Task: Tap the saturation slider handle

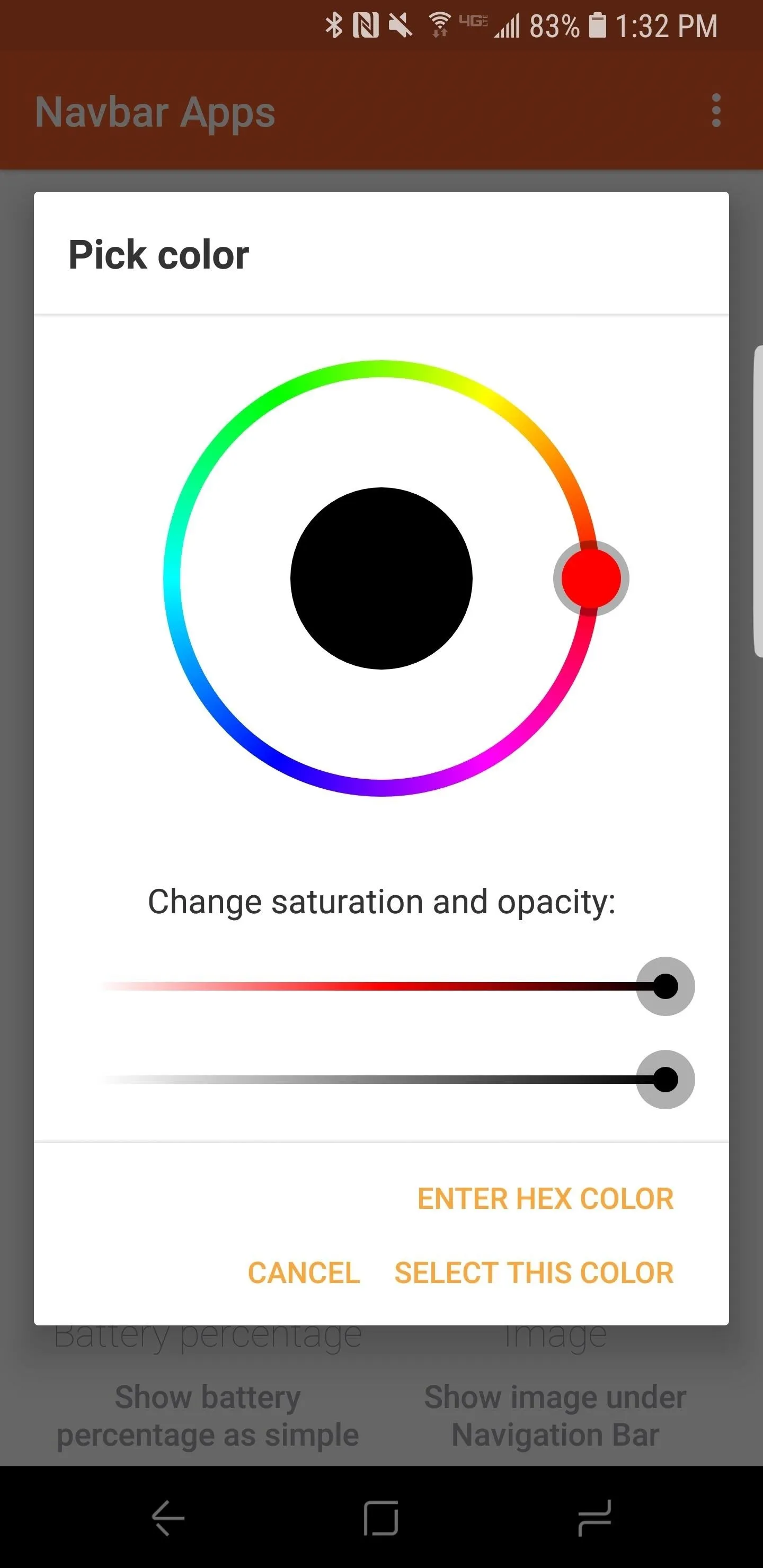Action: (665, 986)
